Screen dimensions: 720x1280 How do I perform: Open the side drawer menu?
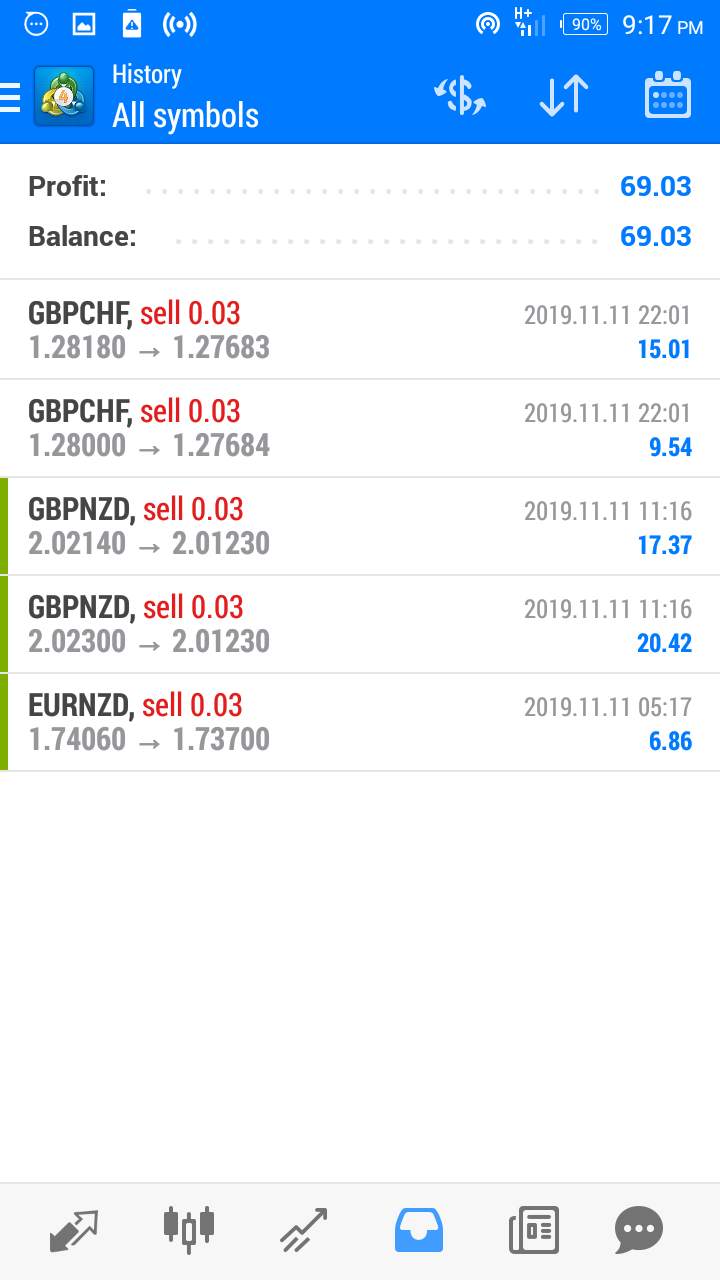coord(11,97)
